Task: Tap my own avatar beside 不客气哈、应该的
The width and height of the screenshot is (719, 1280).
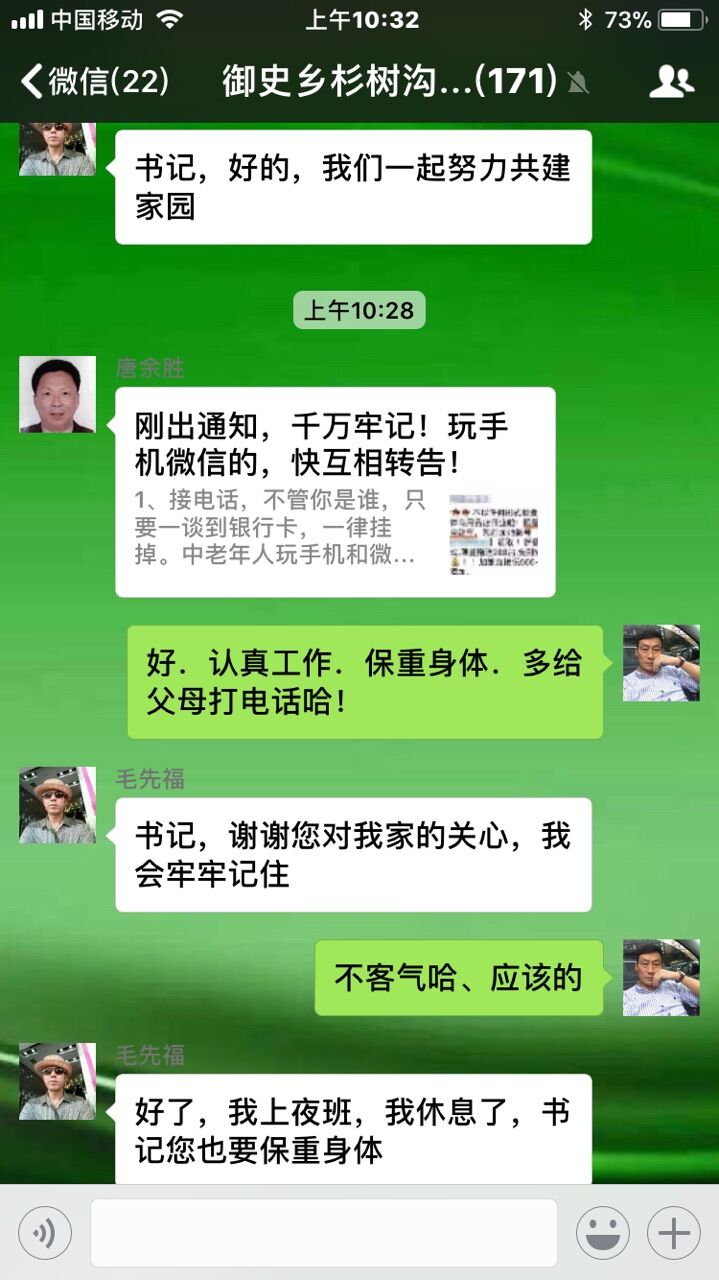Action: [661, 977]
